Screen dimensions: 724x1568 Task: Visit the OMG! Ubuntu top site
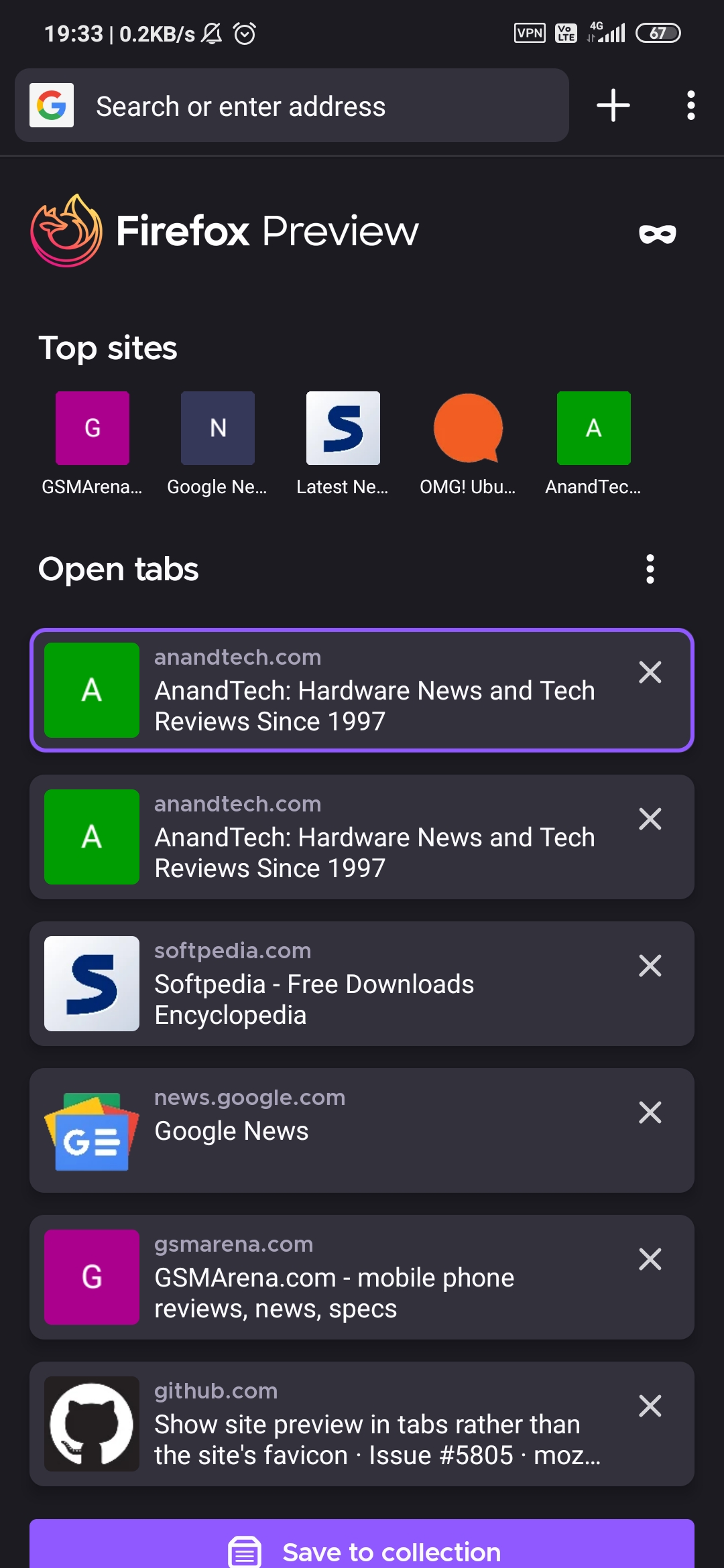coord(468,428)
